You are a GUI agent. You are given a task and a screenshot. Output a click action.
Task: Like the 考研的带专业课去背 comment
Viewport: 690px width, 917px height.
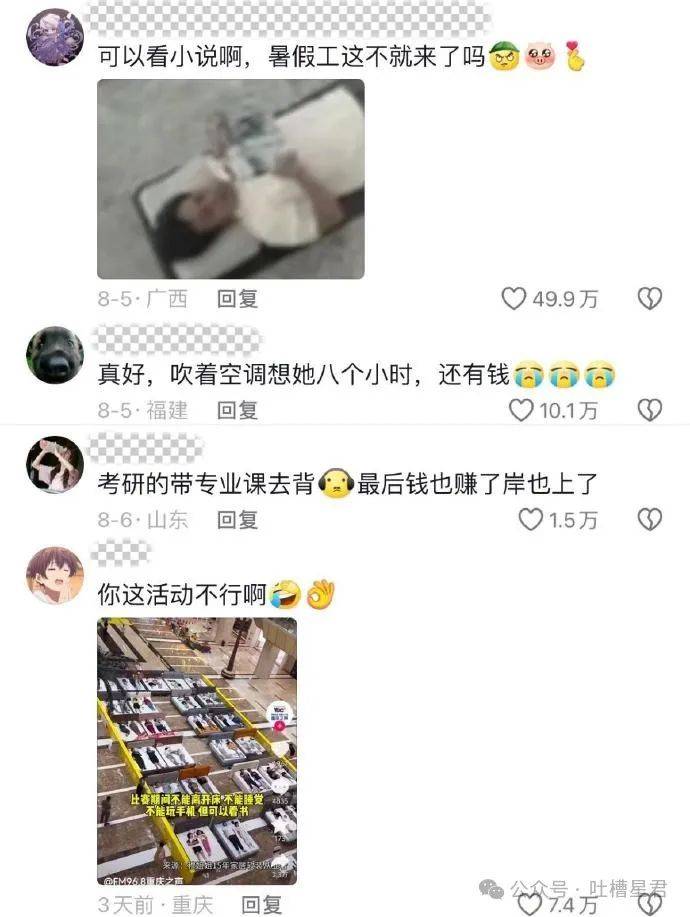(x=530, y=519)
